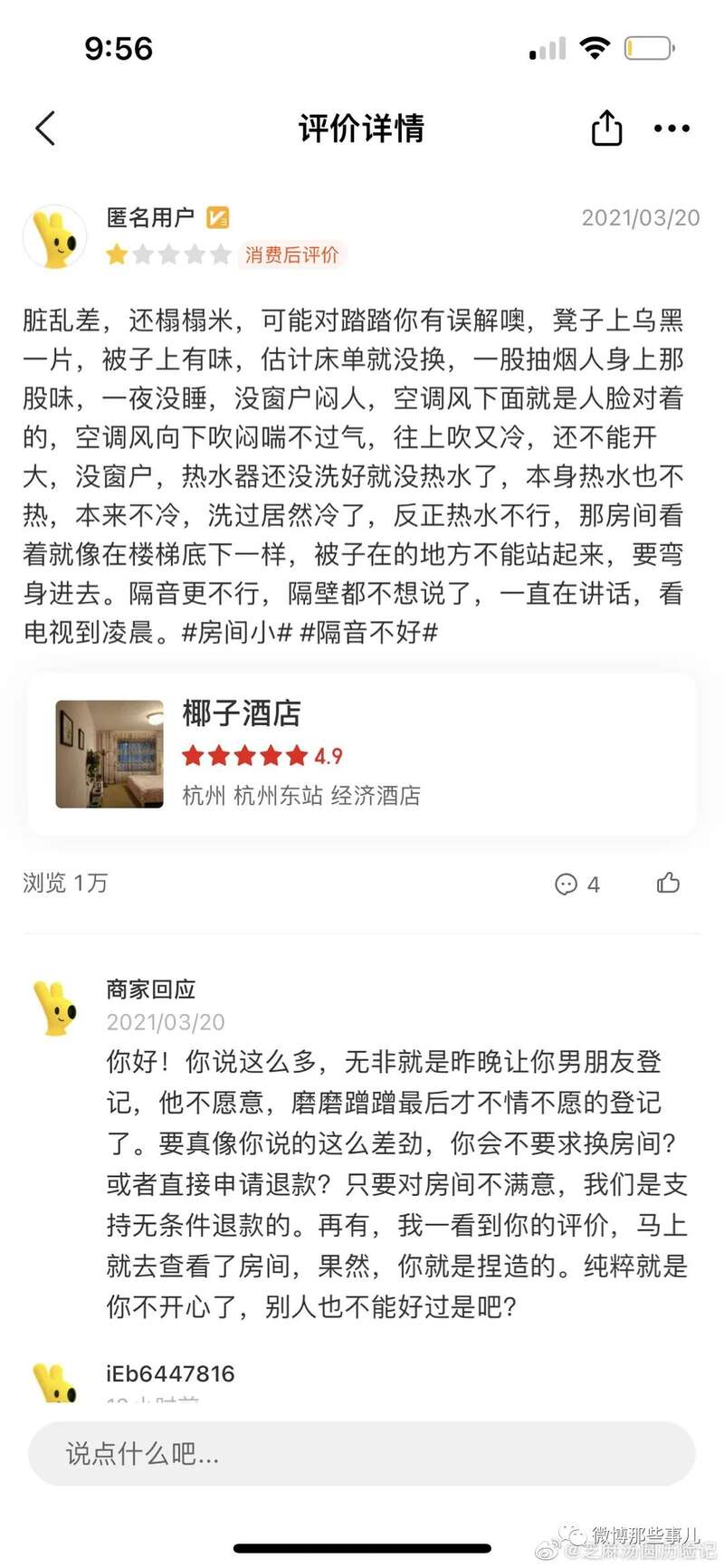
Task: Go back from the review details page
Action: (45, 129)
